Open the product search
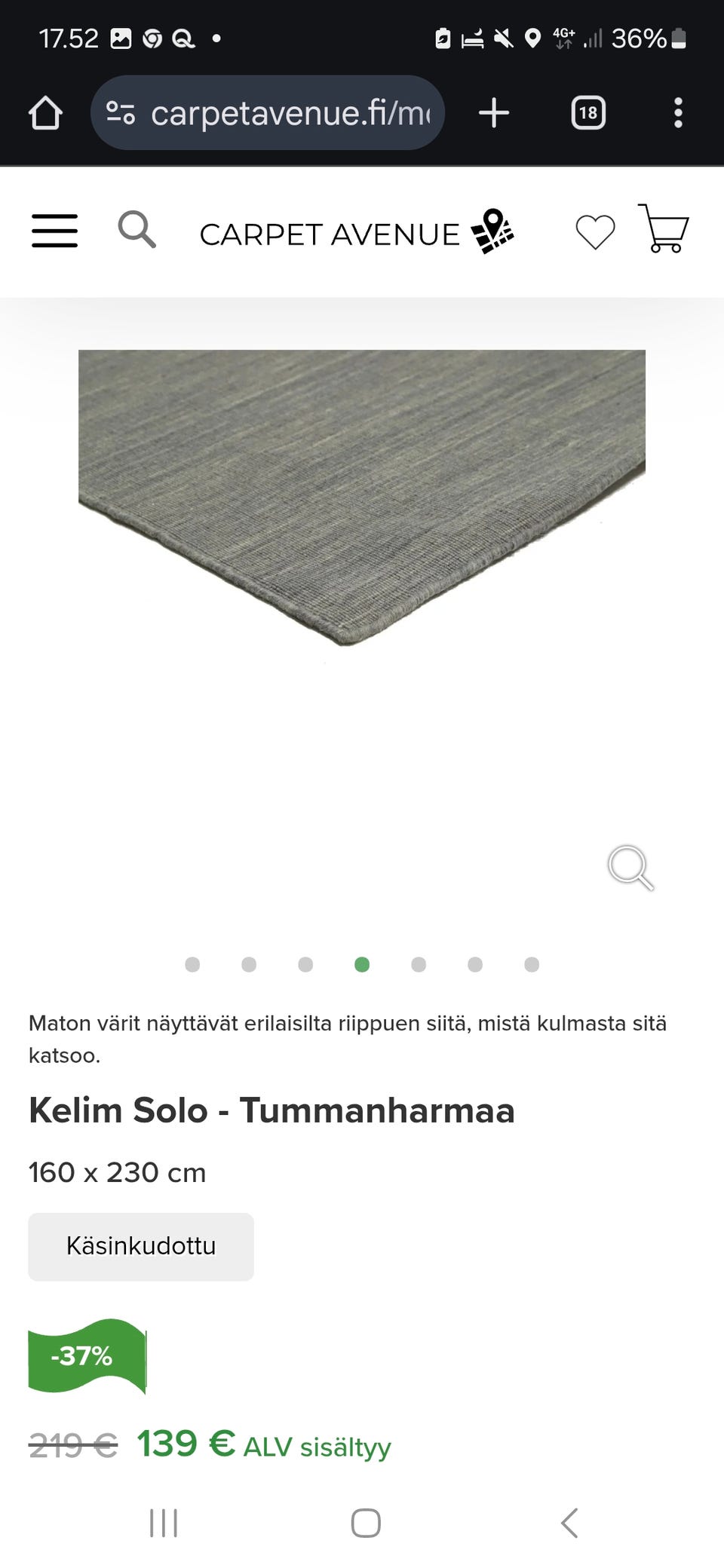Viewport: 724px width, 1568px height. [137, 231]
